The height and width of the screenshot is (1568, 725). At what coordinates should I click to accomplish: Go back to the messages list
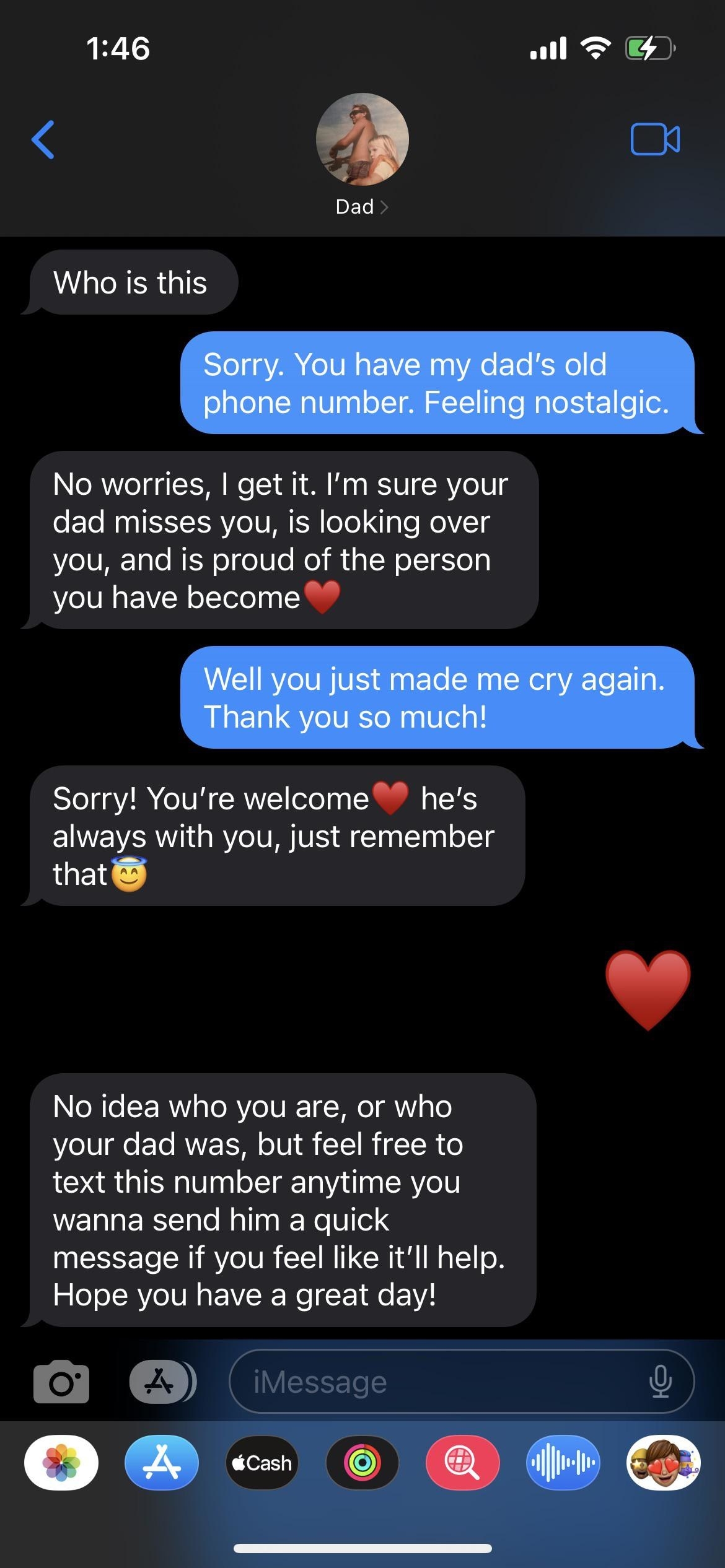[x=43, y=140]
